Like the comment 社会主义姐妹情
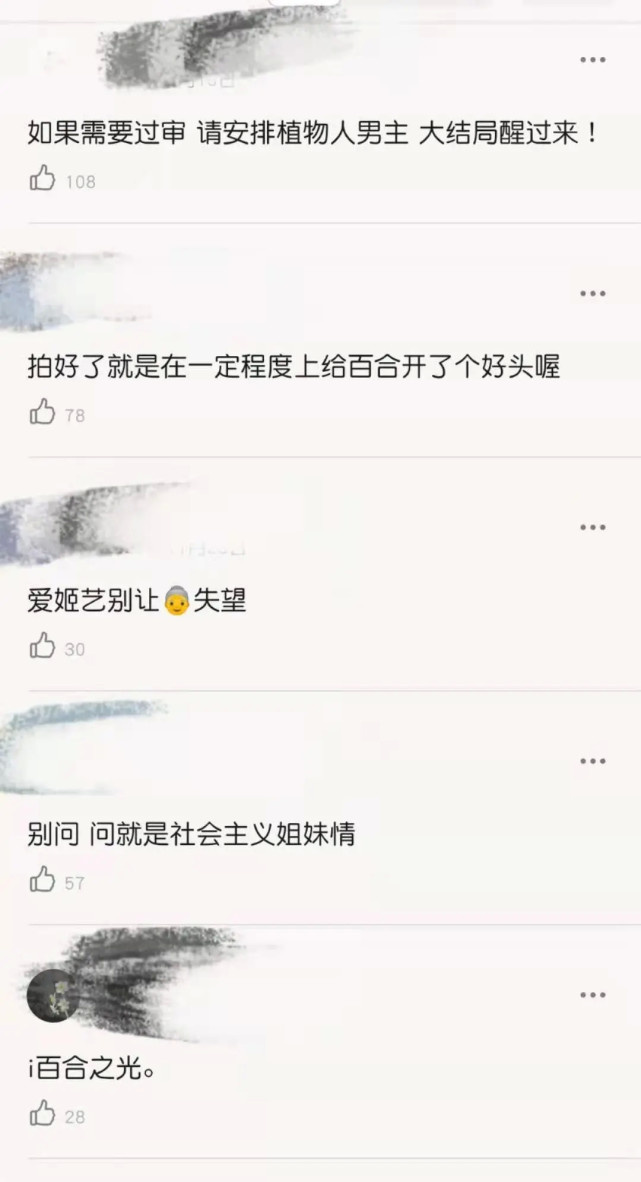Screen dimensions: 641x1182 [43, 880]
